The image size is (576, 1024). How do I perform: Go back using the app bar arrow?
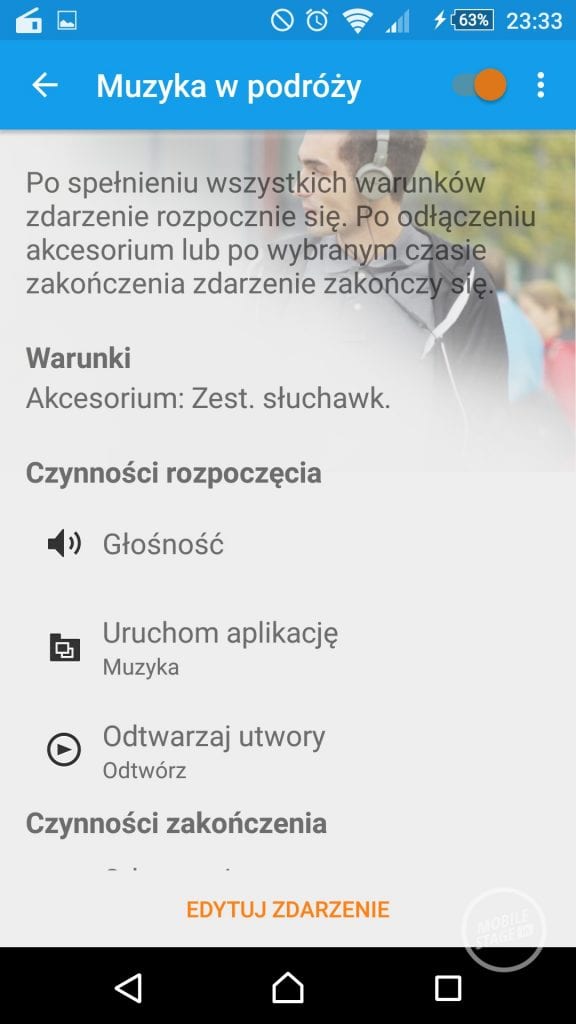45,85
